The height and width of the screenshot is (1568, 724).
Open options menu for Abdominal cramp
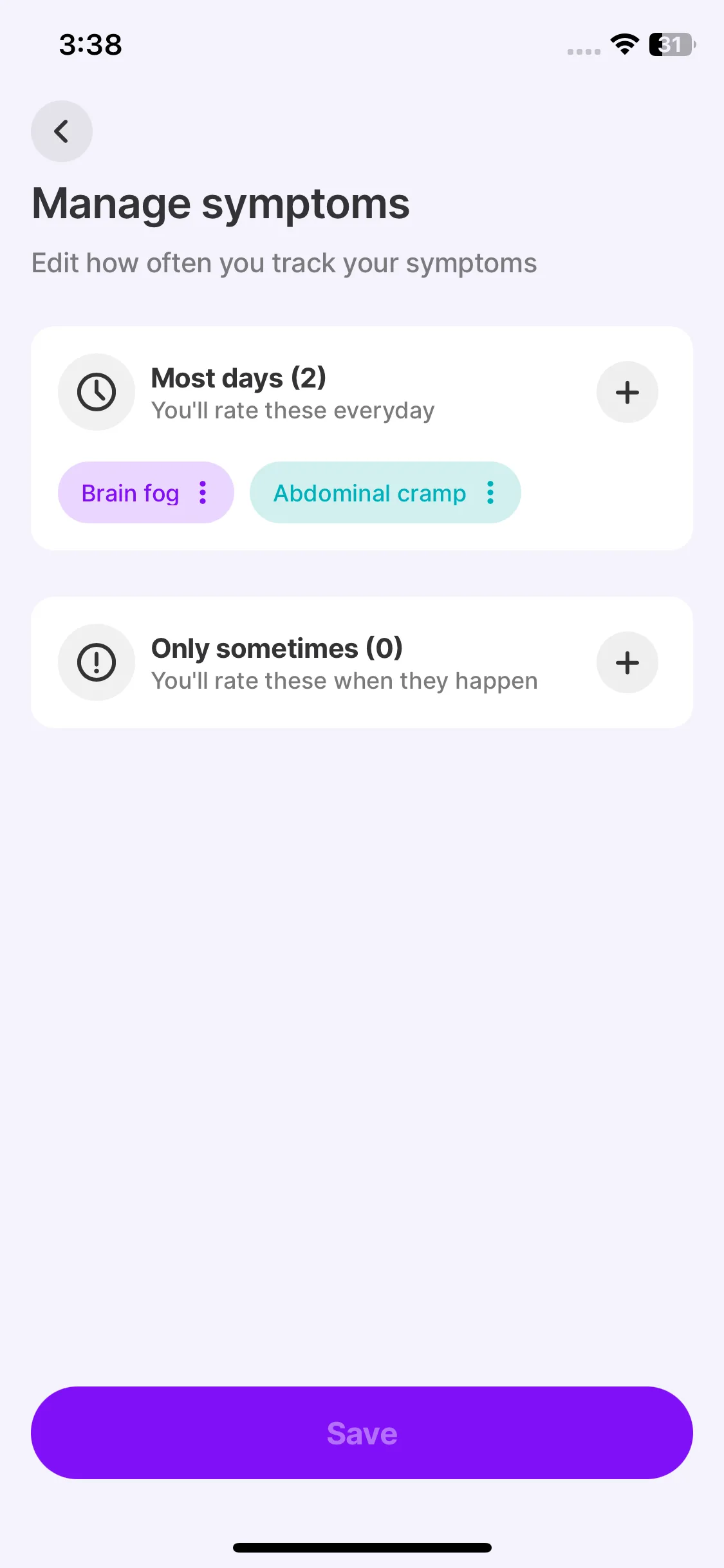pyautogui.click(x=490, y=492)
